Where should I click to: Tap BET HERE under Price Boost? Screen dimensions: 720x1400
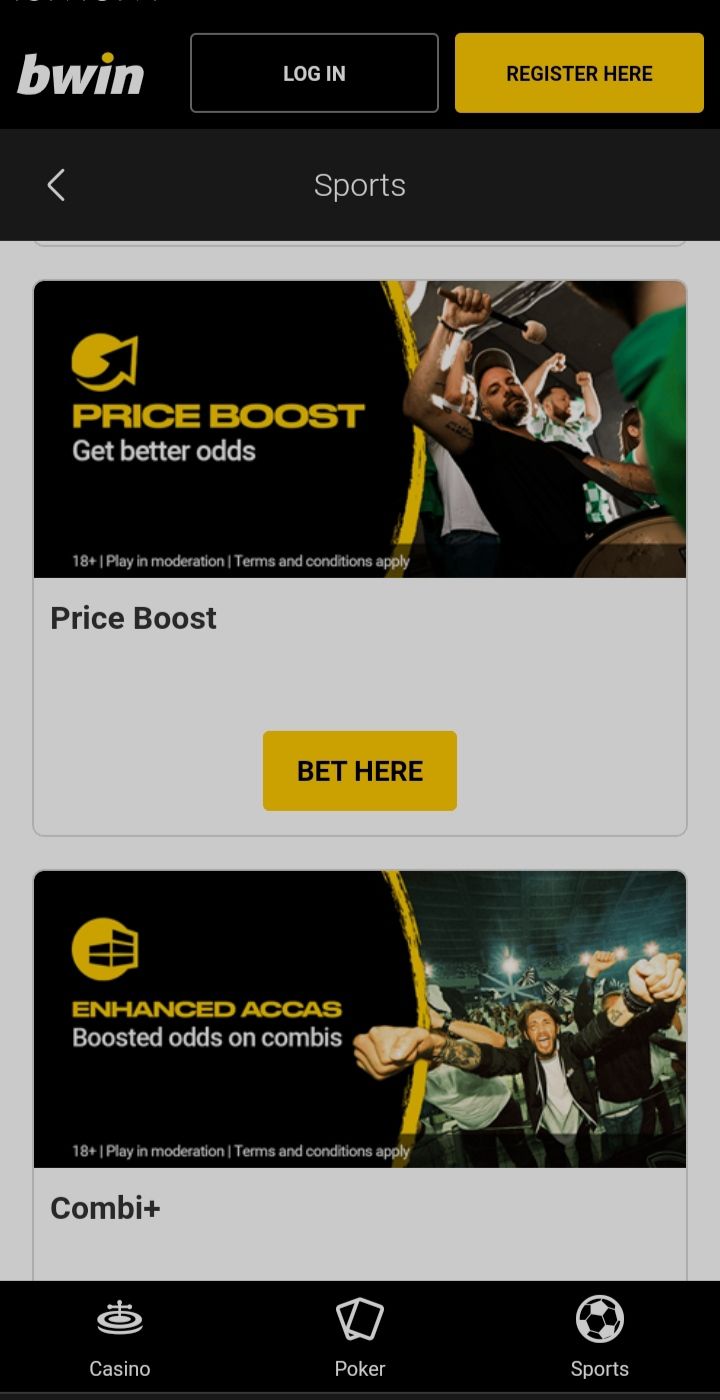(360, 771)
